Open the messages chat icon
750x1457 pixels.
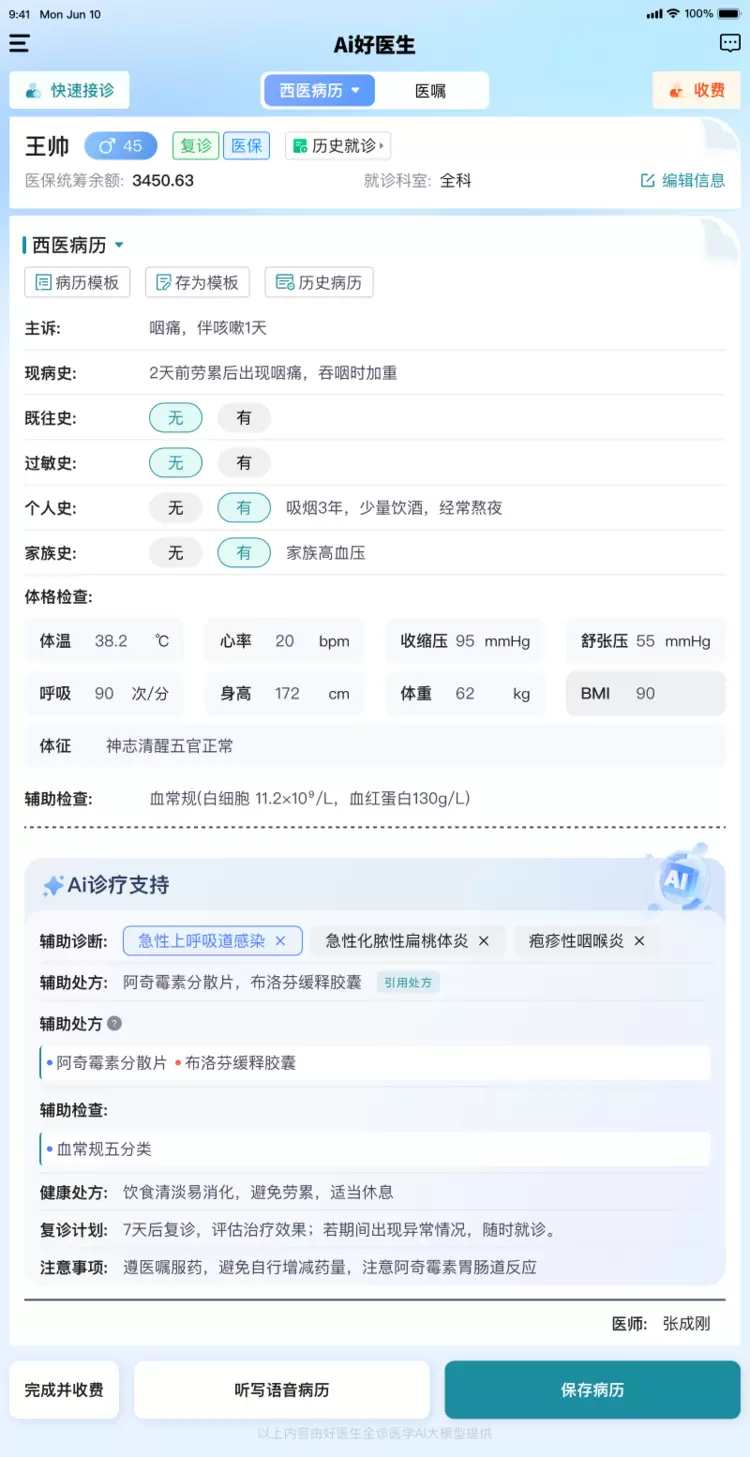[729, 43]
